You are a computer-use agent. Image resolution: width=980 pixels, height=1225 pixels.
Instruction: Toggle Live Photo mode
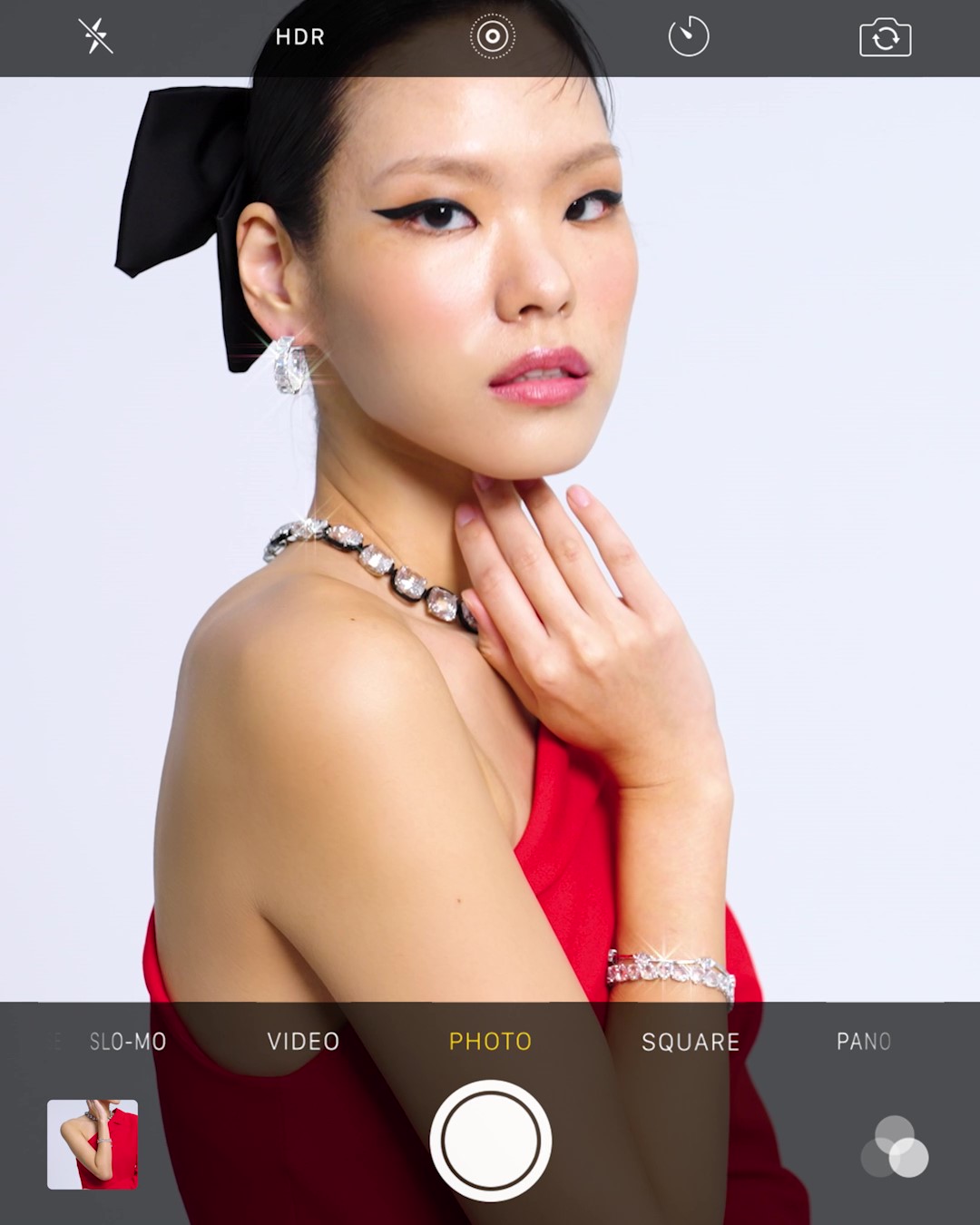492,37
